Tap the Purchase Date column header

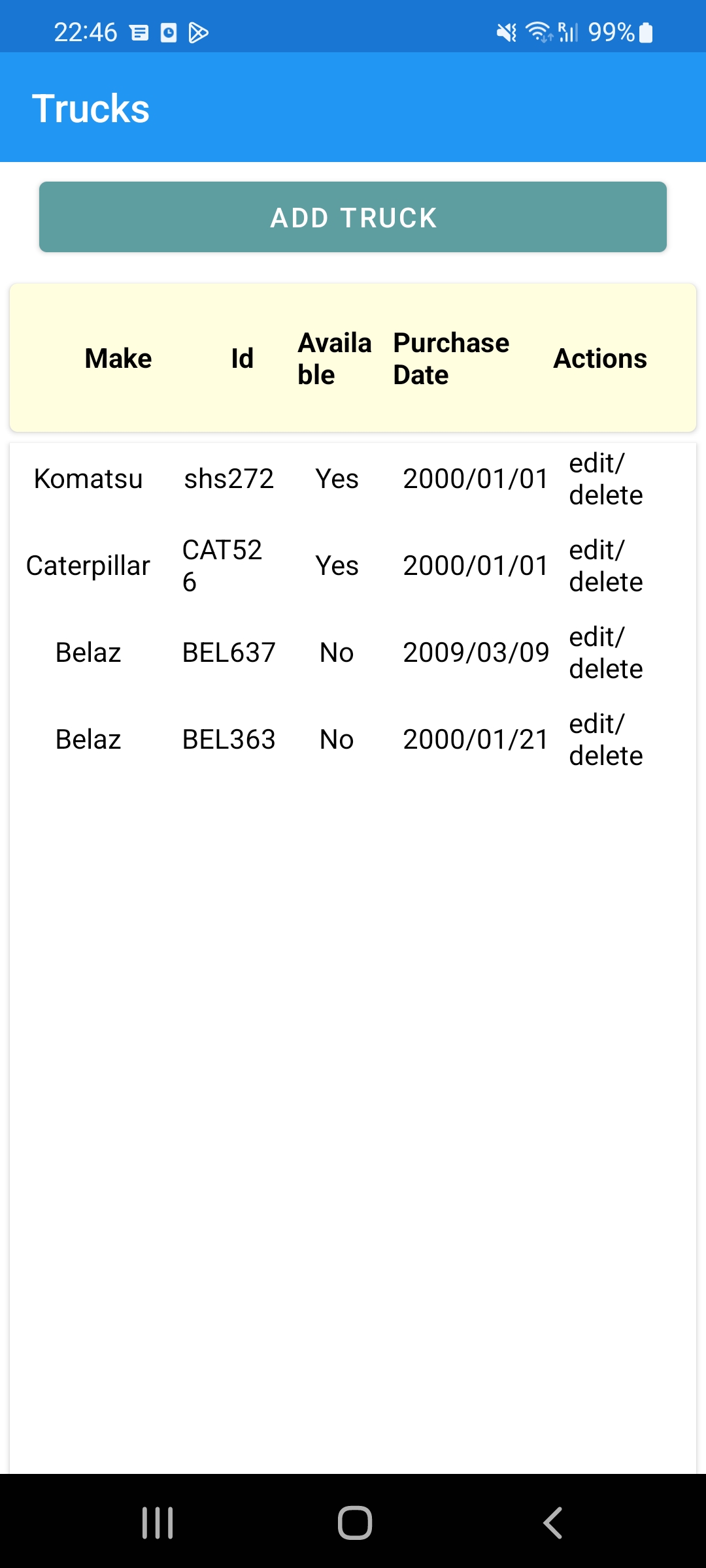(x=450, y=358)
